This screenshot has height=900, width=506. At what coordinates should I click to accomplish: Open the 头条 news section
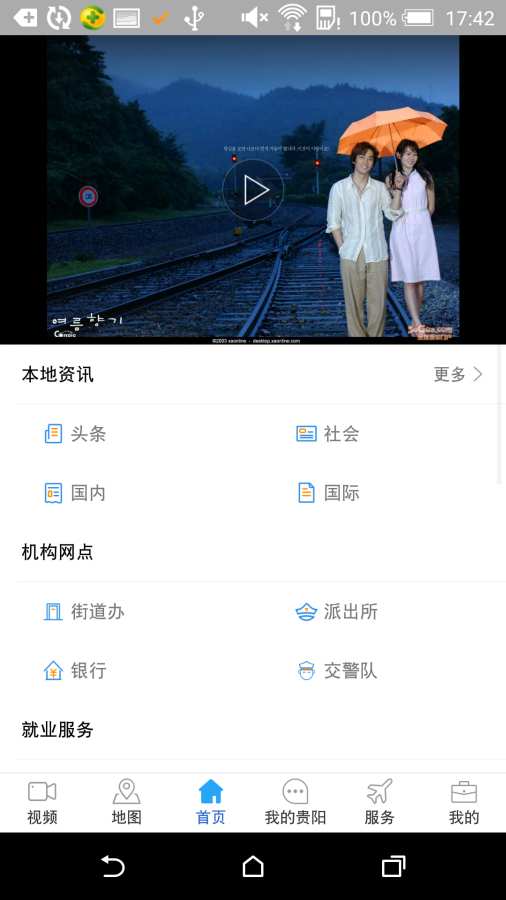click(x=75, y=434)
